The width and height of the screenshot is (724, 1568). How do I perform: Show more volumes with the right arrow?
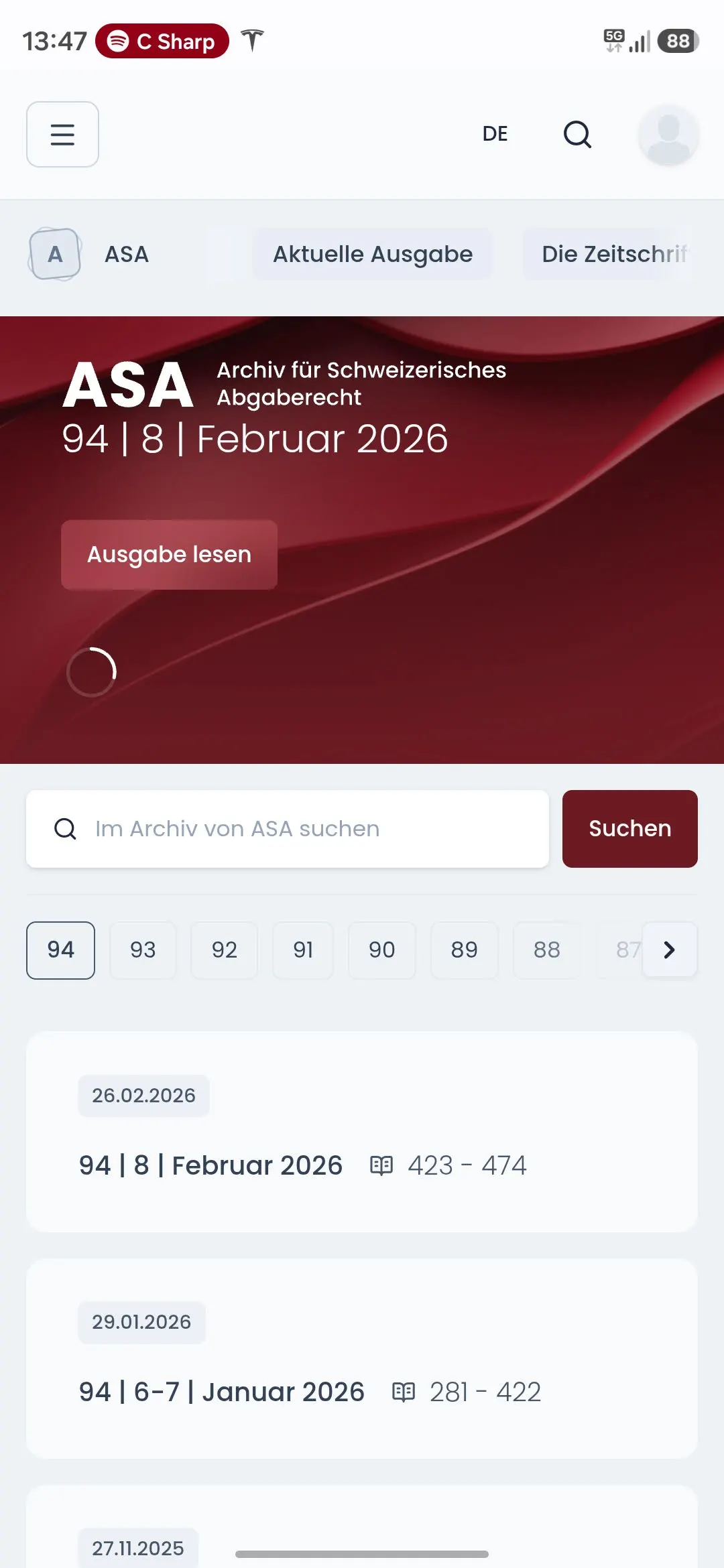[669, 950]
